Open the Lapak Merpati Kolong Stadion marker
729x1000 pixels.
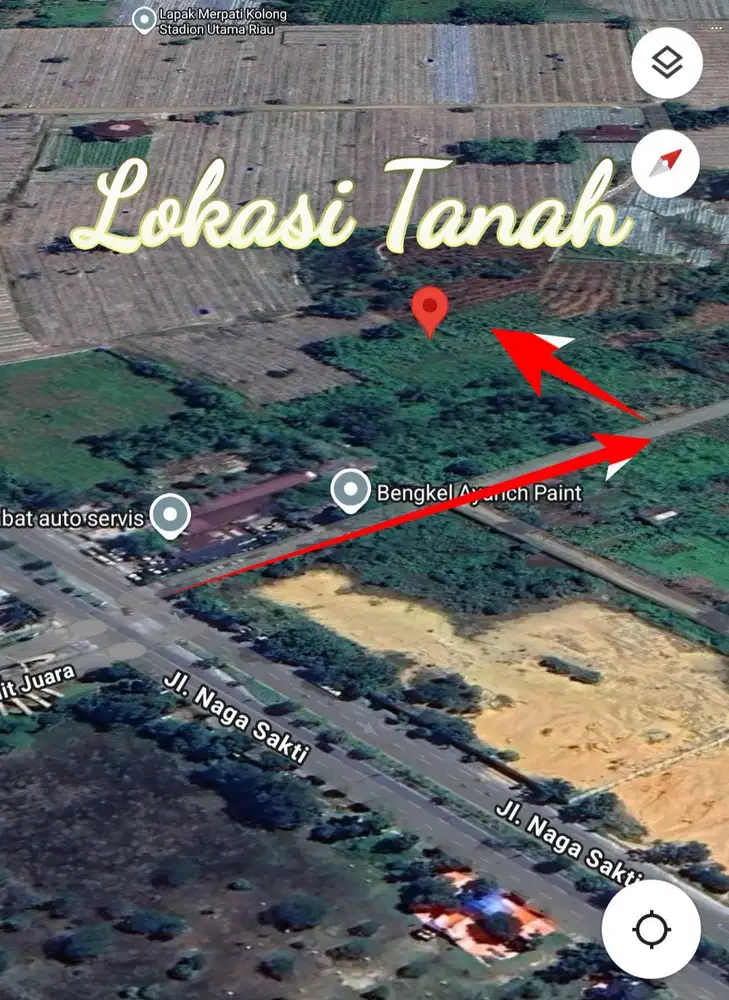tap(144, 19)
